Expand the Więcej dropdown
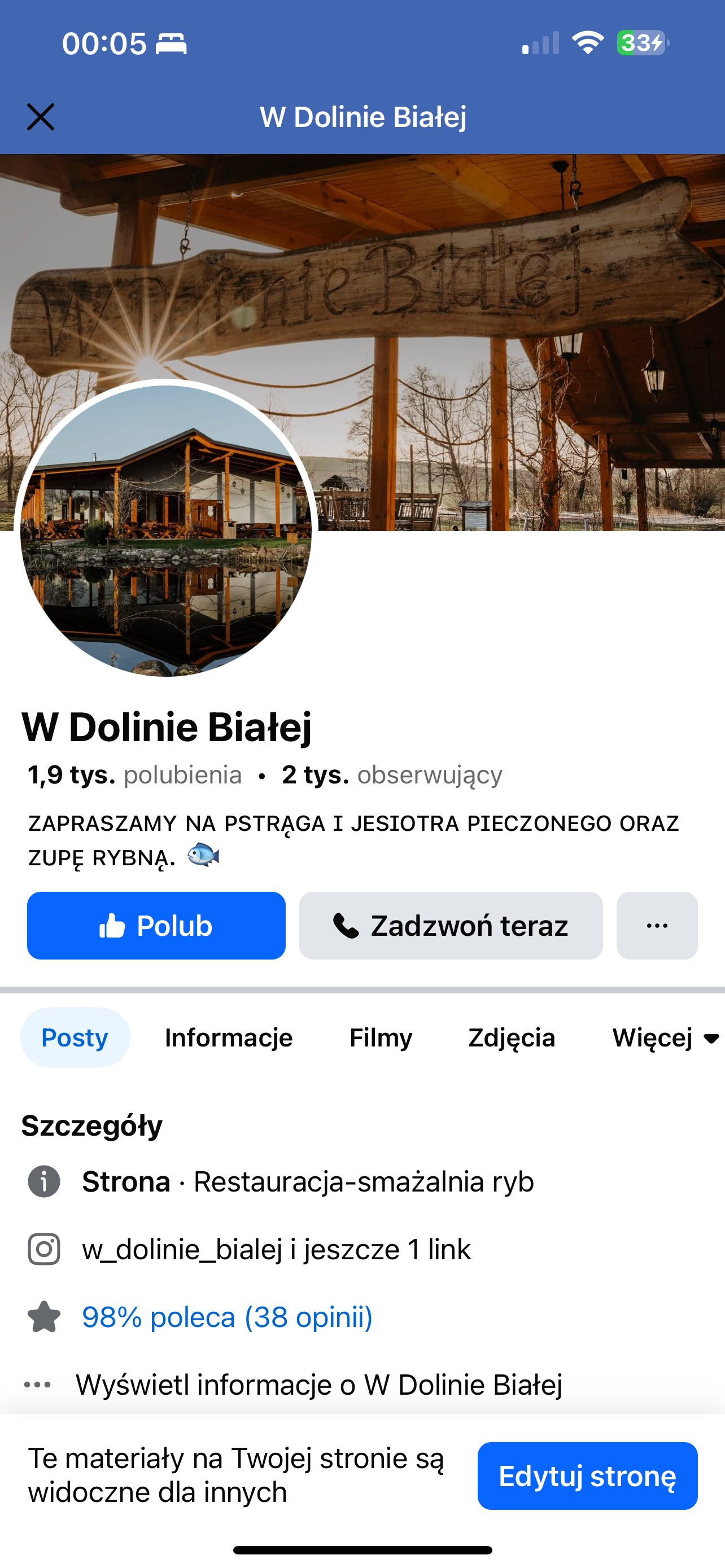Viewport: 725px width, 1568px height. pos(665,1037)
